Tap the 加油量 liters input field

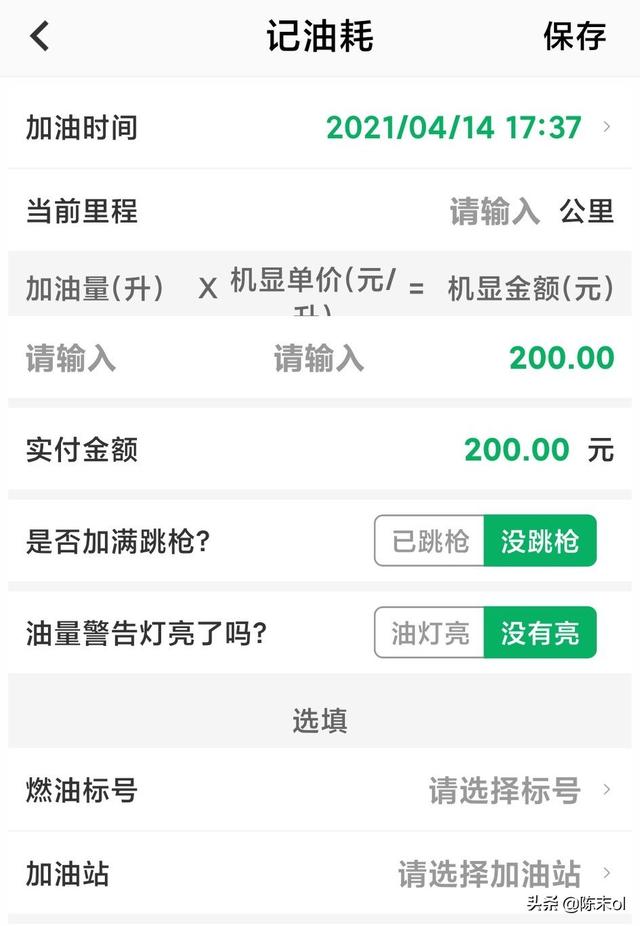(70, 358)
